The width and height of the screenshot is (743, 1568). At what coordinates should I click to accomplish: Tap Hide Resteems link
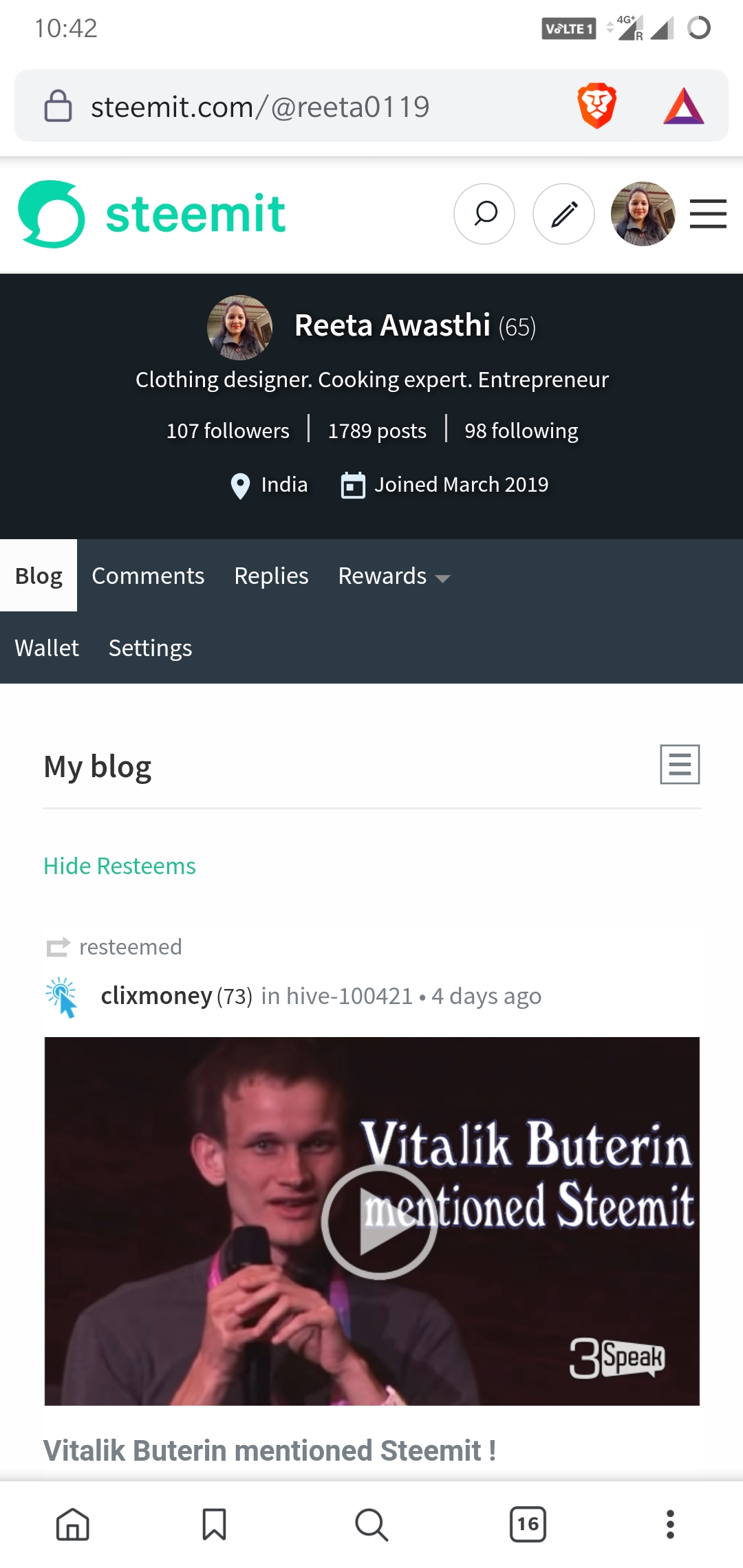(x=120, y=866)
